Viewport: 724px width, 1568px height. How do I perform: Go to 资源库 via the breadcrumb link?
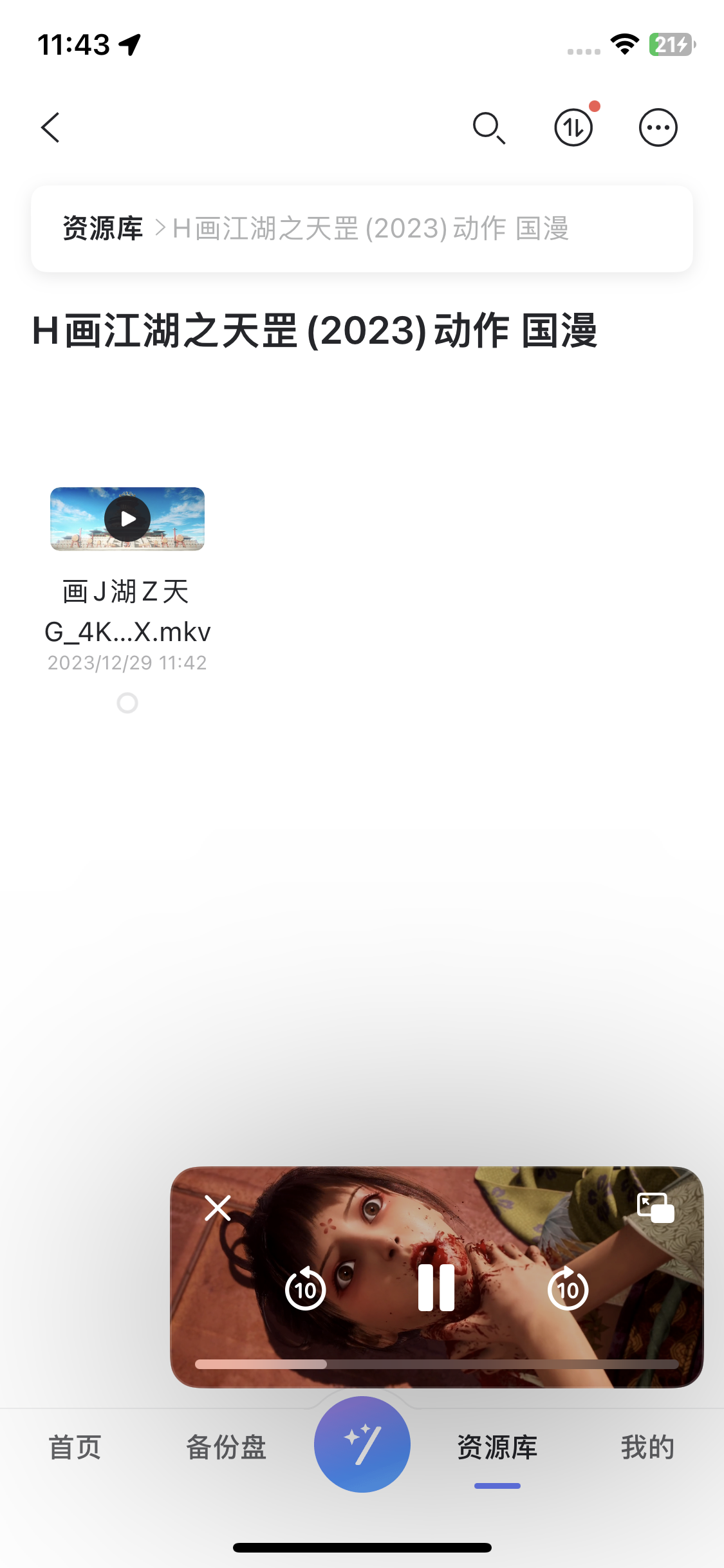[x=103, y=228]
